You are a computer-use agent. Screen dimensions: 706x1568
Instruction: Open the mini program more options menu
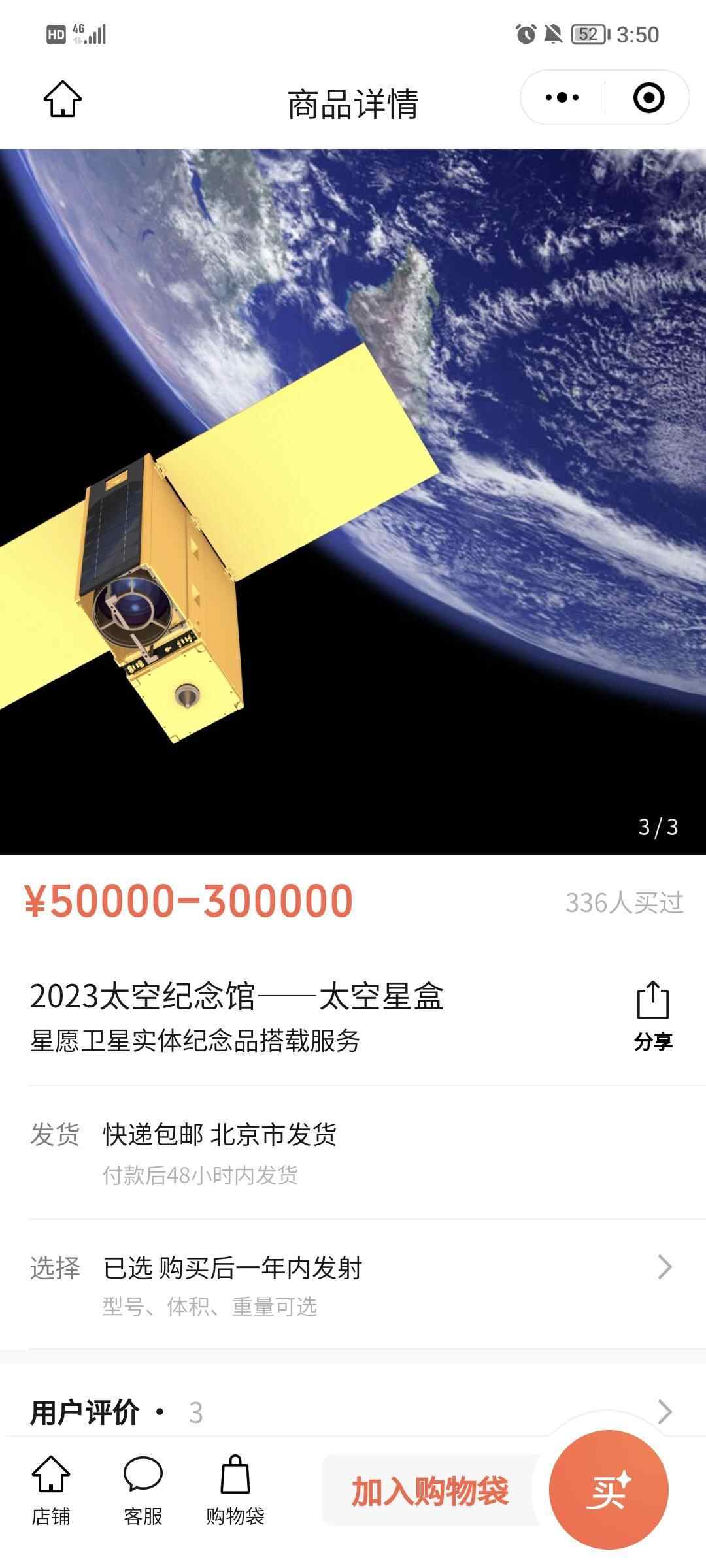click(x=562, y=98)
